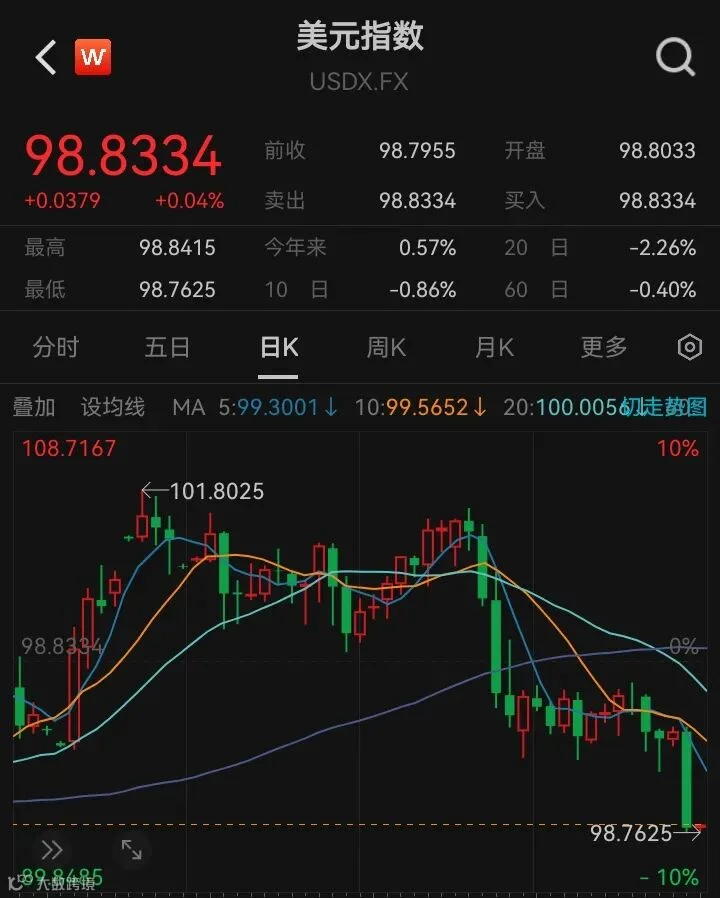Tap 叠加 to overlay another symbol

[34, 407]
